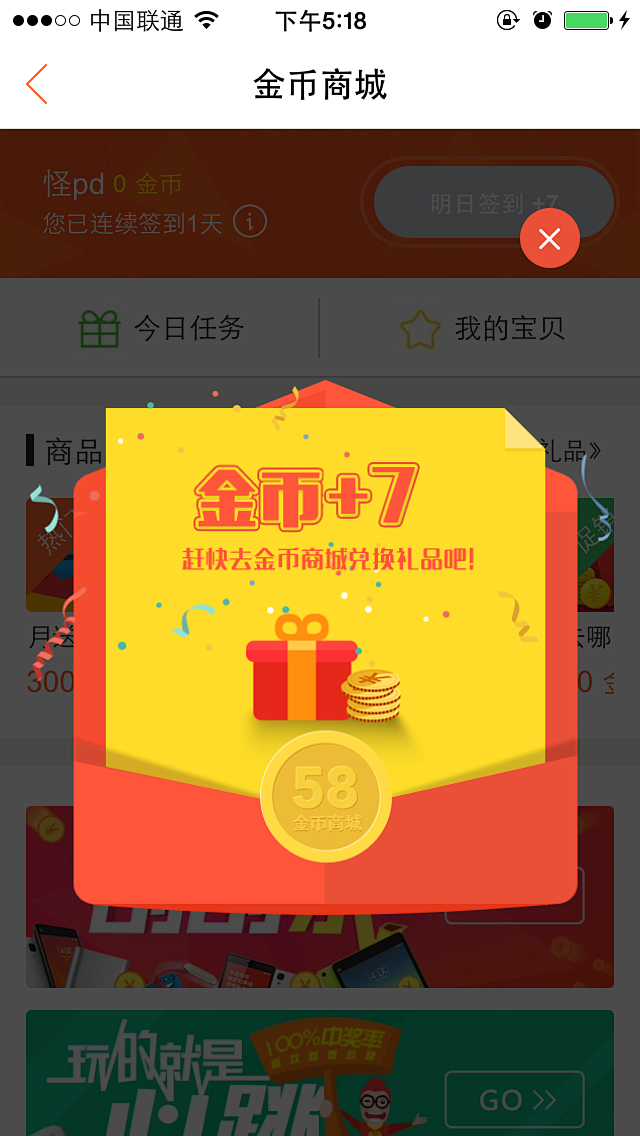Tap GO on the 心跳 banner

click(x=514, y=1100)
